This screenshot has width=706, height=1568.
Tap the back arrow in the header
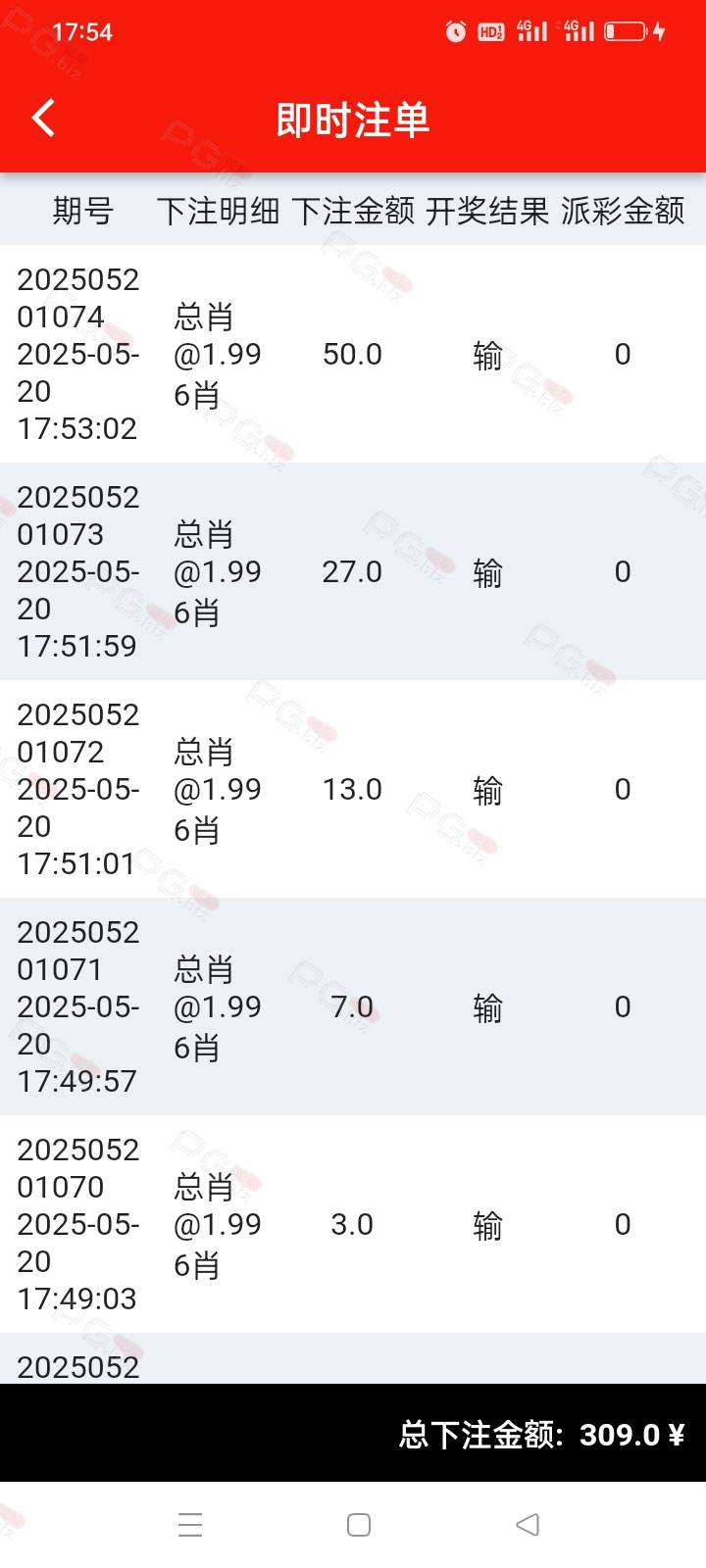(43, 119)
